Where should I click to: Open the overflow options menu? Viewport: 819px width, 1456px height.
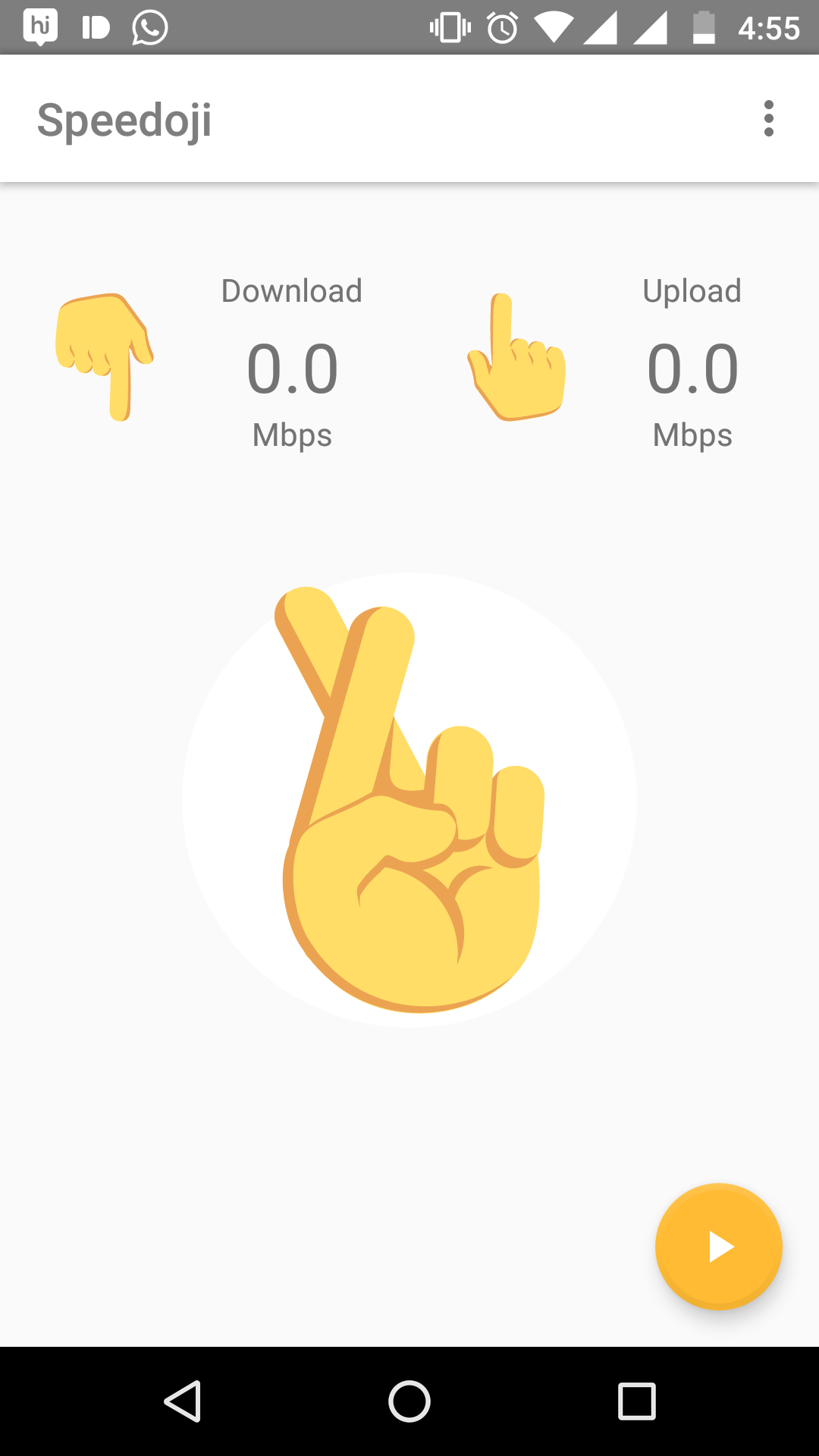click(x=769, y=119)
